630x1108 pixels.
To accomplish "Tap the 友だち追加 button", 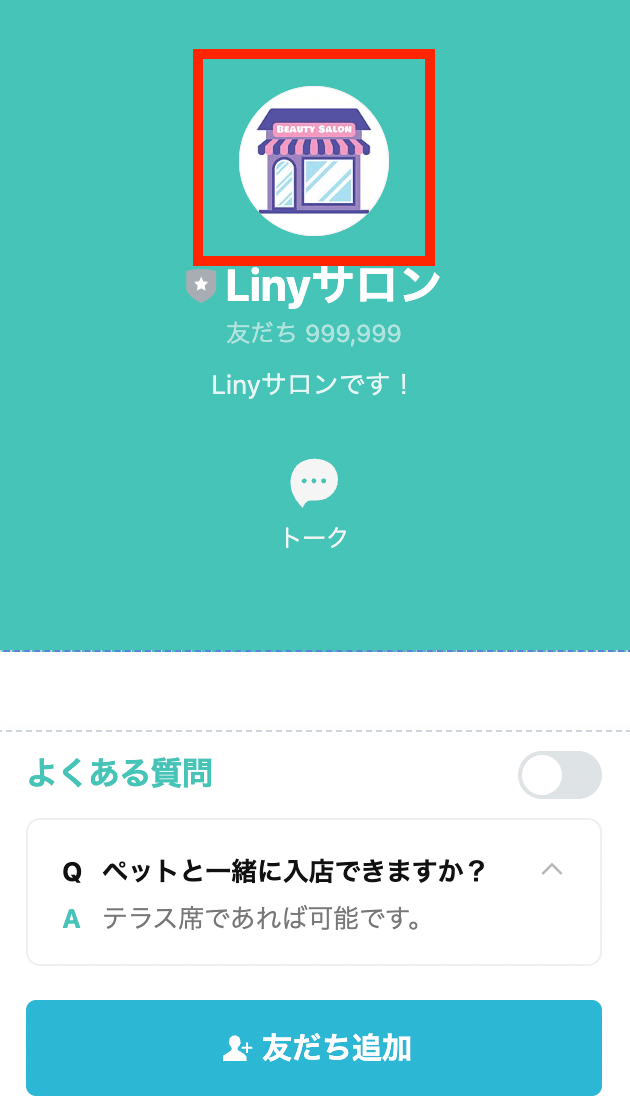I will [x=314, y=1048].
